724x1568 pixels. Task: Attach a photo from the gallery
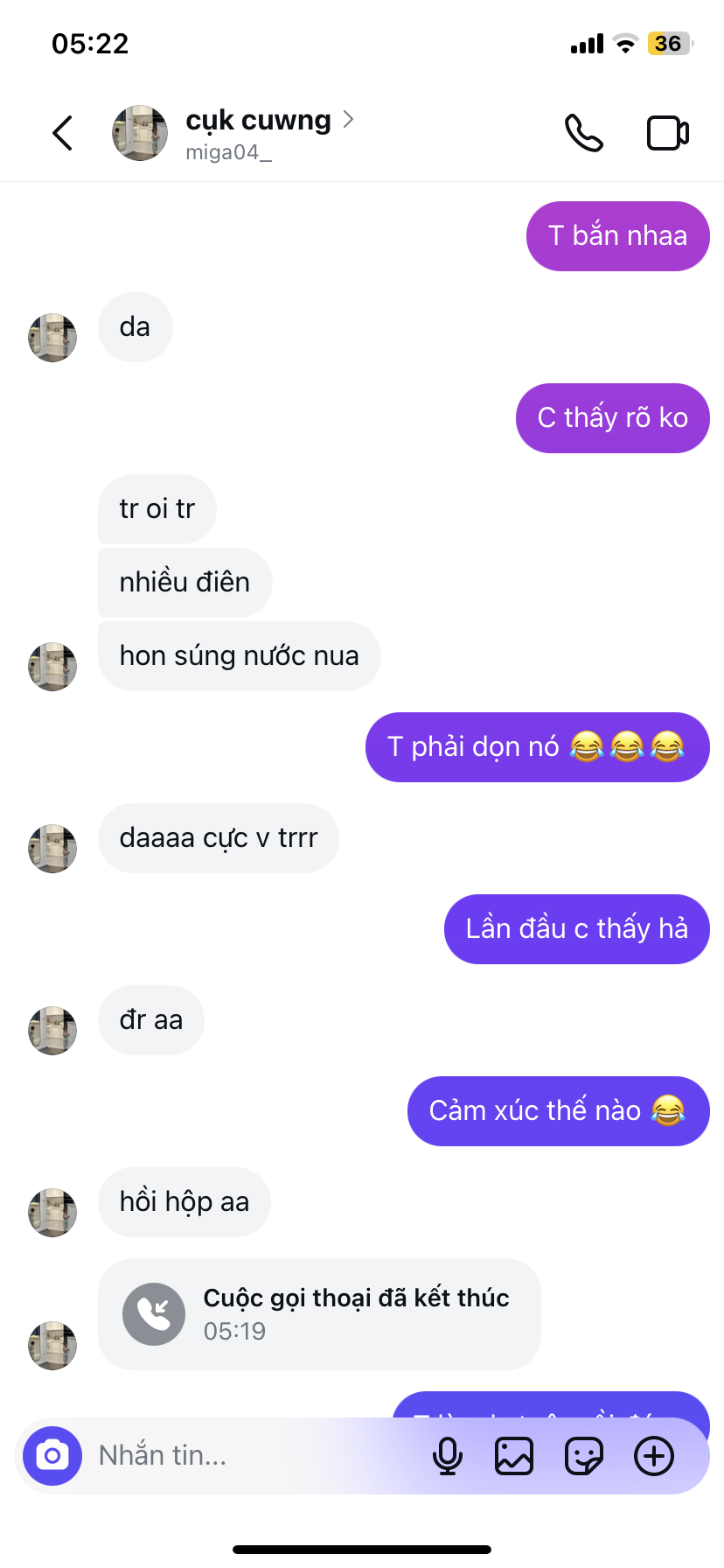coord(514,1456)
